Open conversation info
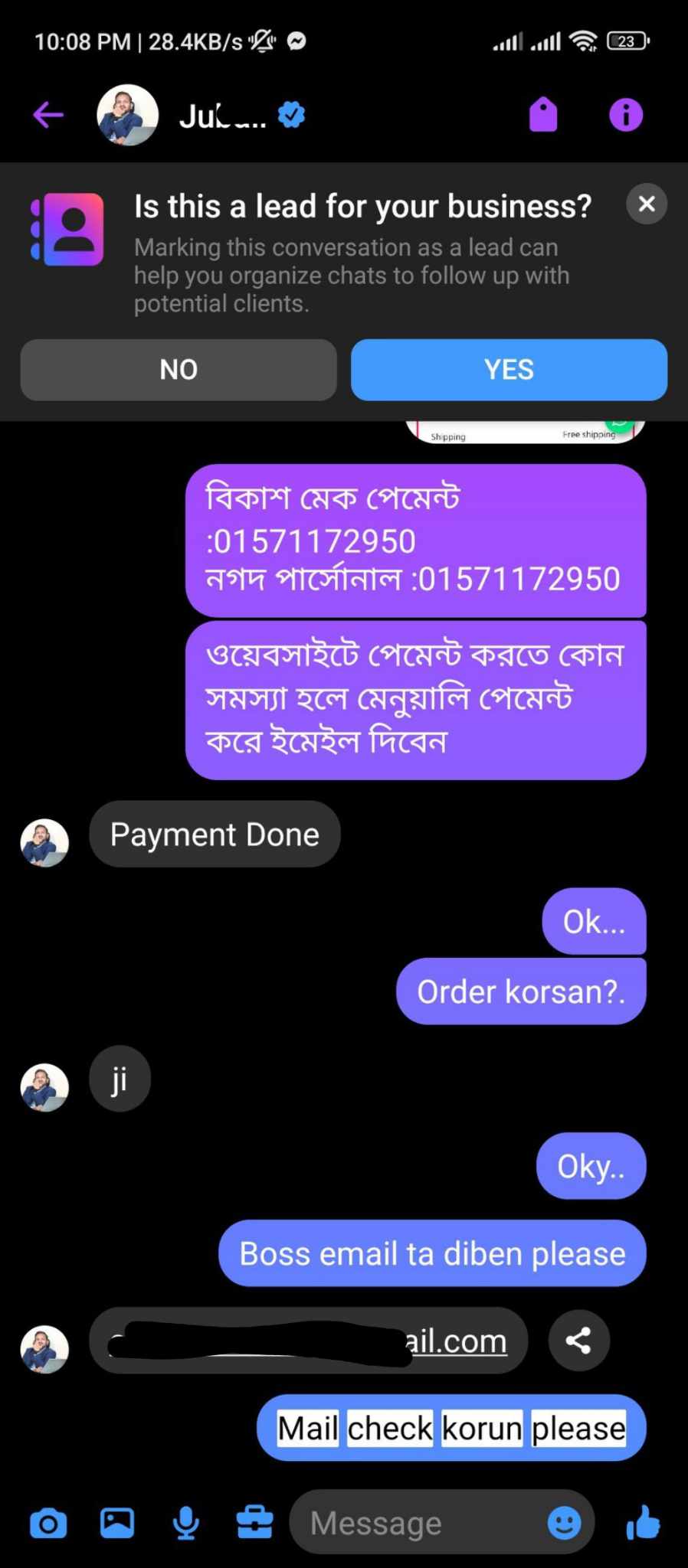The image size is (688, 1568). pyautogui.click(x=625, y=115)
